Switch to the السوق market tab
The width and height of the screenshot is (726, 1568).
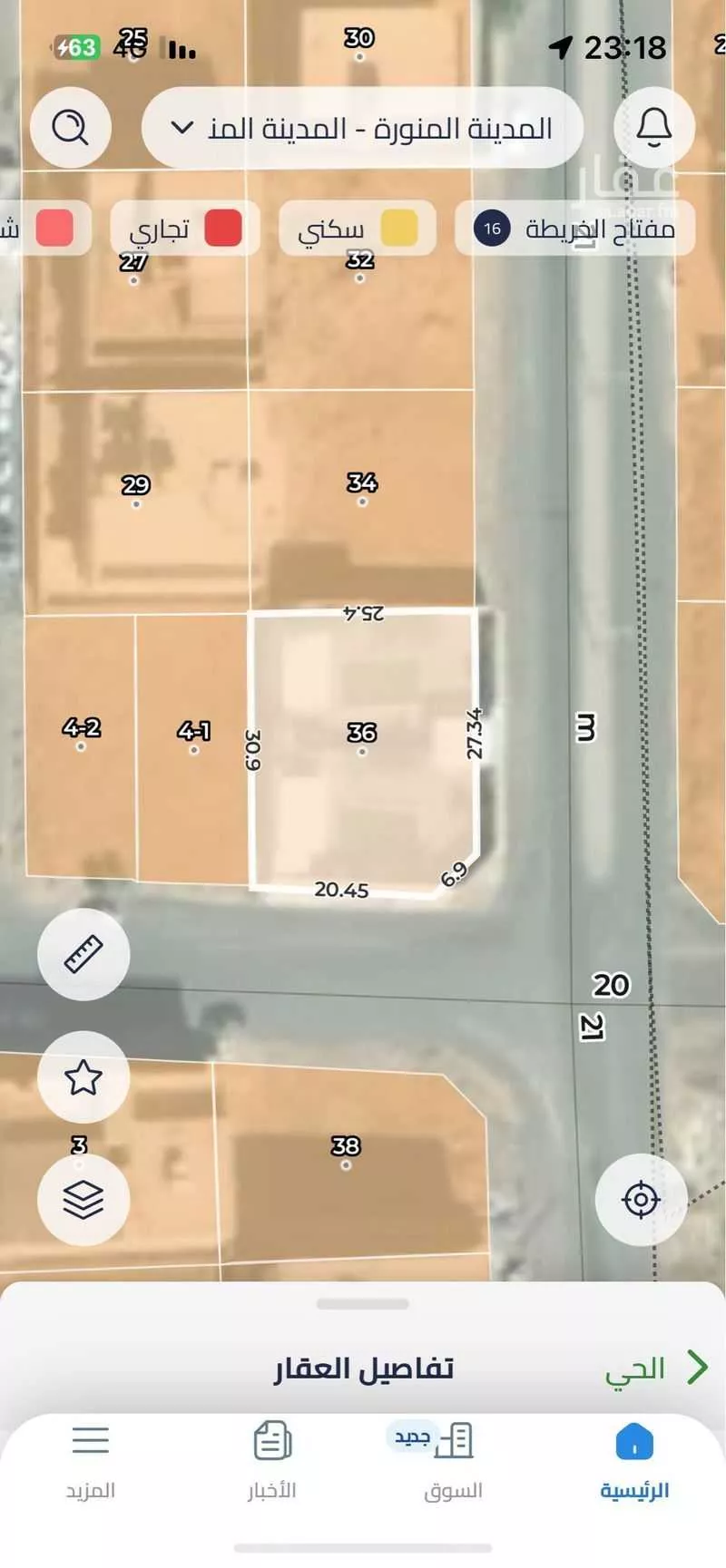pyautogui.click(x=453, y=1462)
